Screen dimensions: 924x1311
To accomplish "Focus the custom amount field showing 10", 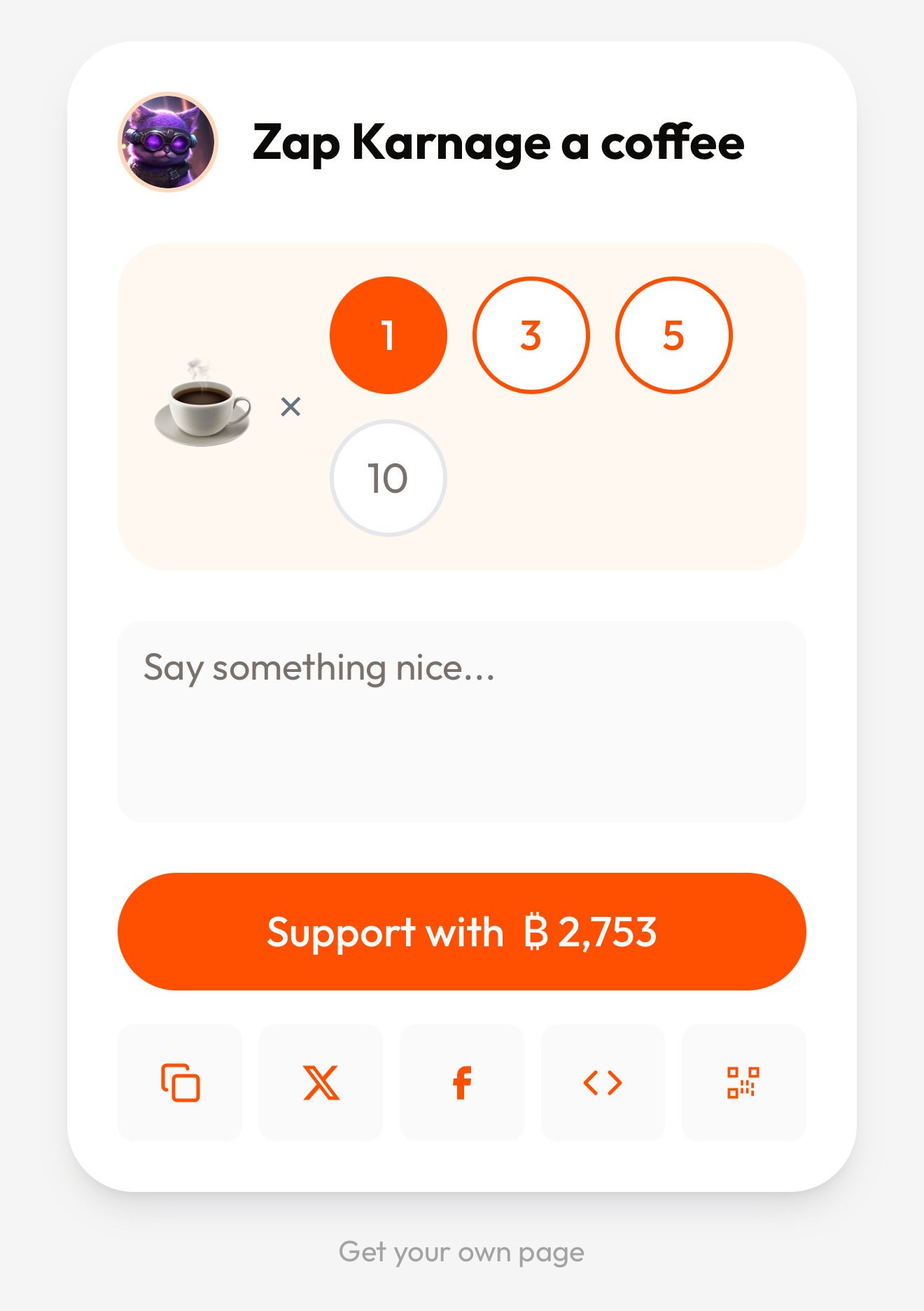I will pyautogui.click(x=388, y=478).
